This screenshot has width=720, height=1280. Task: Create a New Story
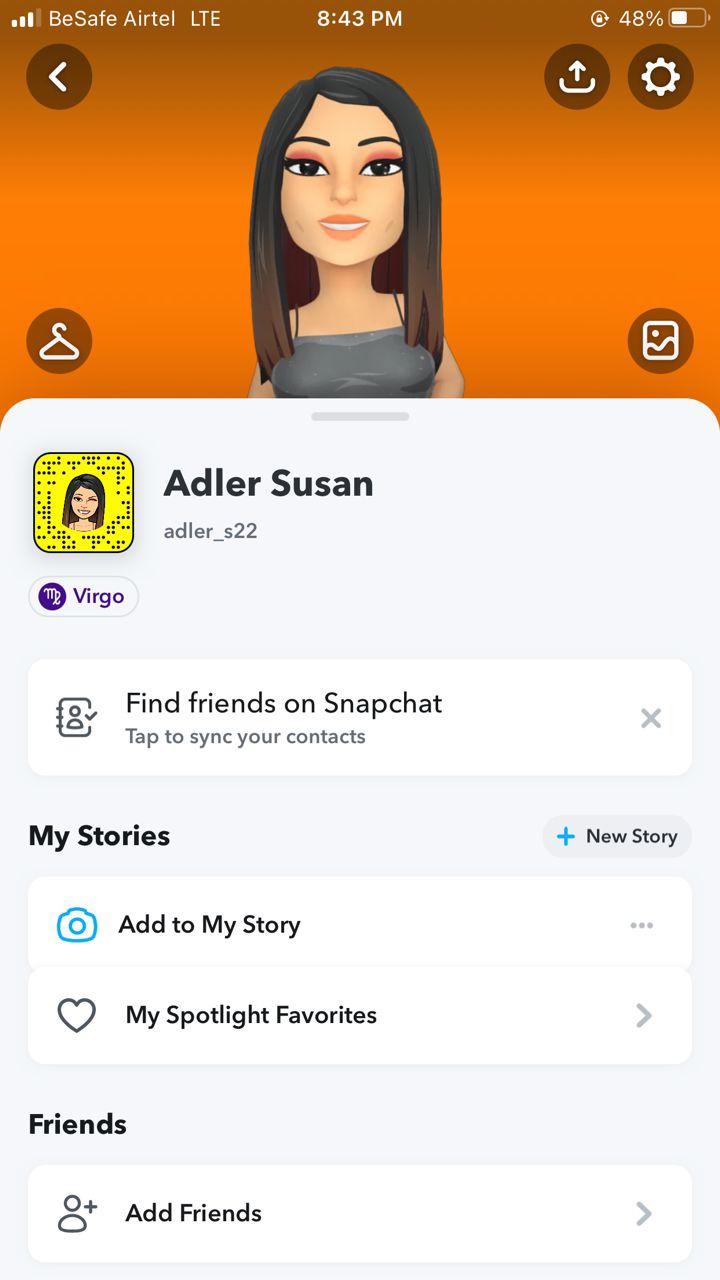617,836
